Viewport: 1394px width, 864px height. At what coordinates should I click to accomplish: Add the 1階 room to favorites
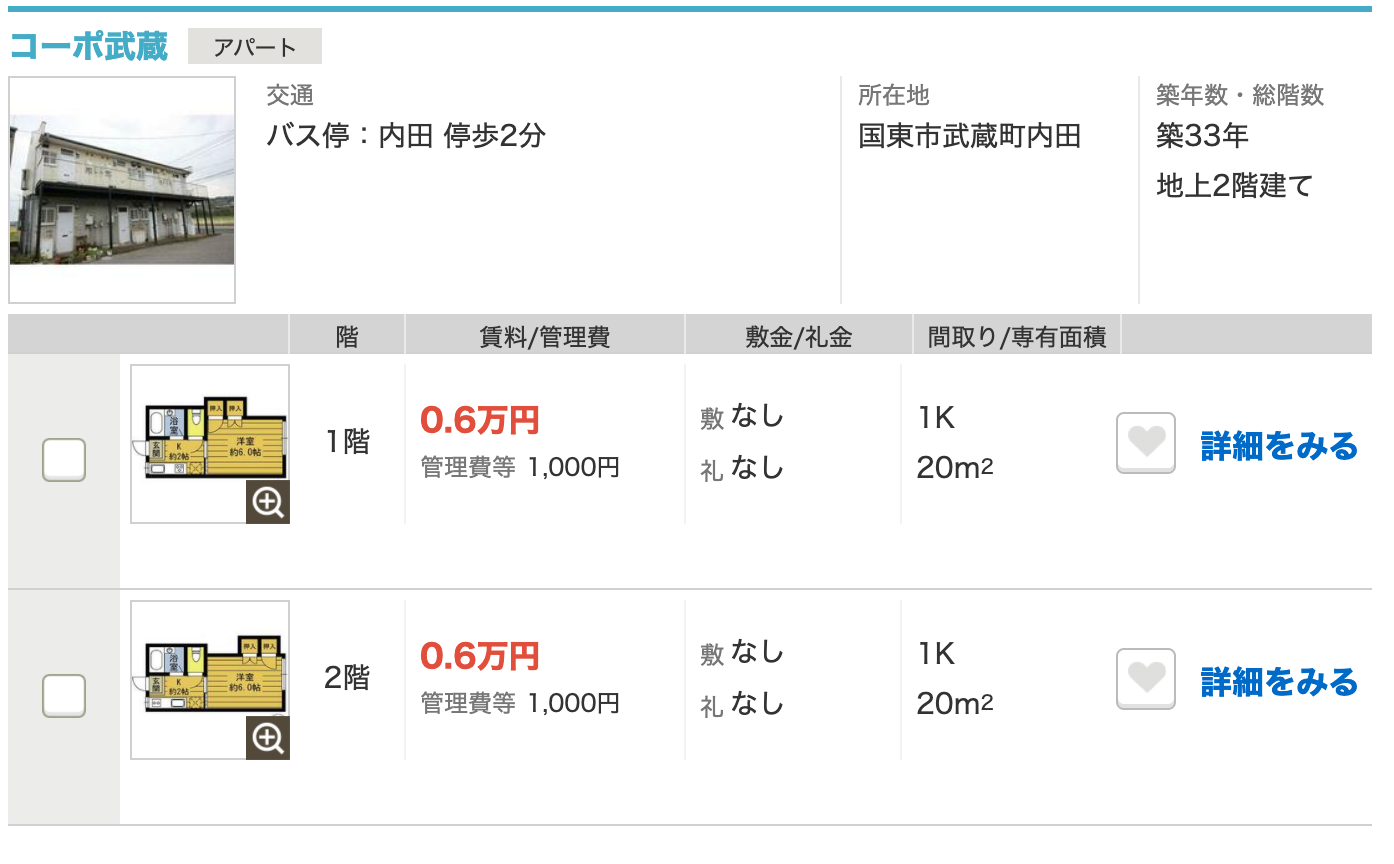point(1145,443)
